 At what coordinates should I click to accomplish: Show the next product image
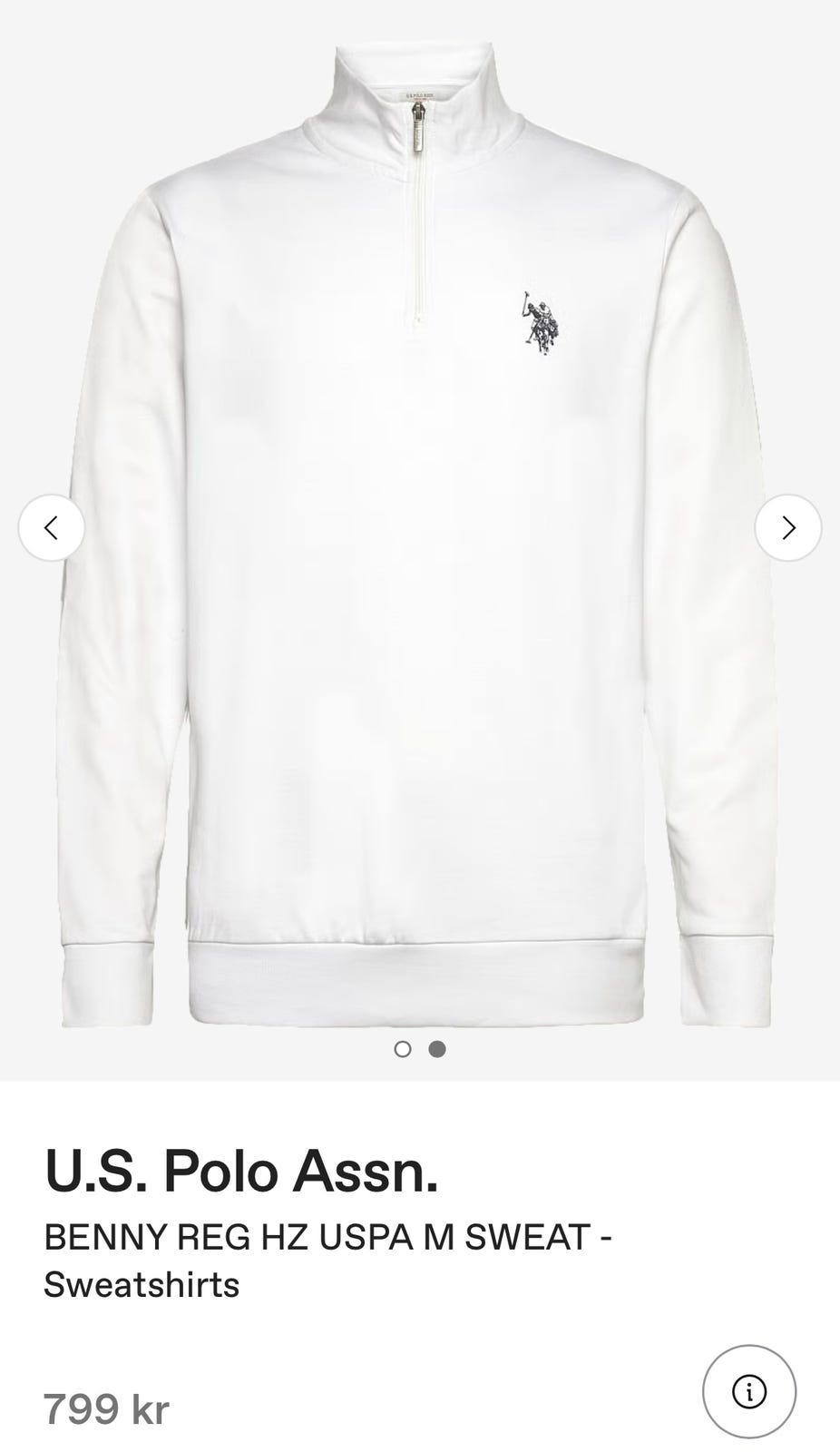coord(788,527)
